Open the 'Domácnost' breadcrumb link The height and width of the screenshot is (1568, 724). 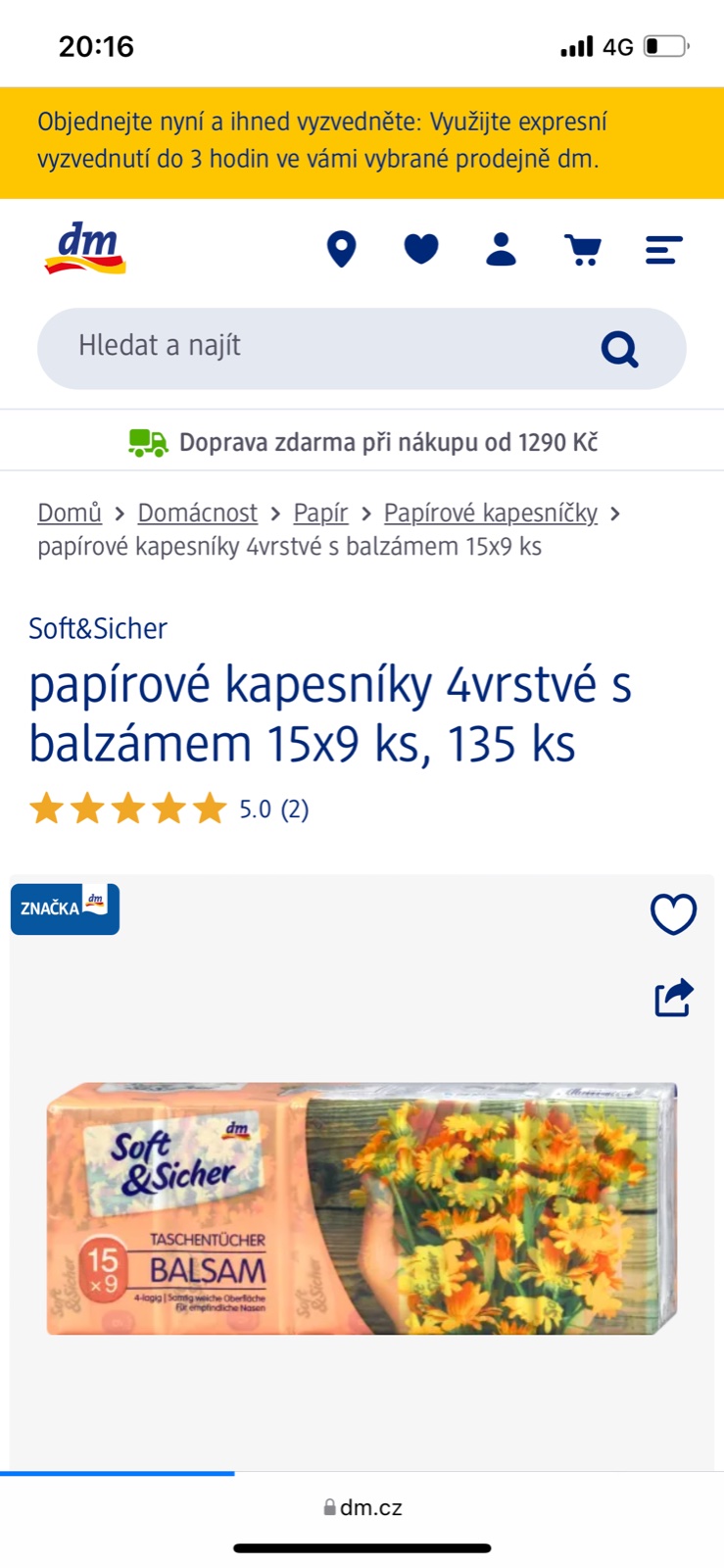coord(197,513)
